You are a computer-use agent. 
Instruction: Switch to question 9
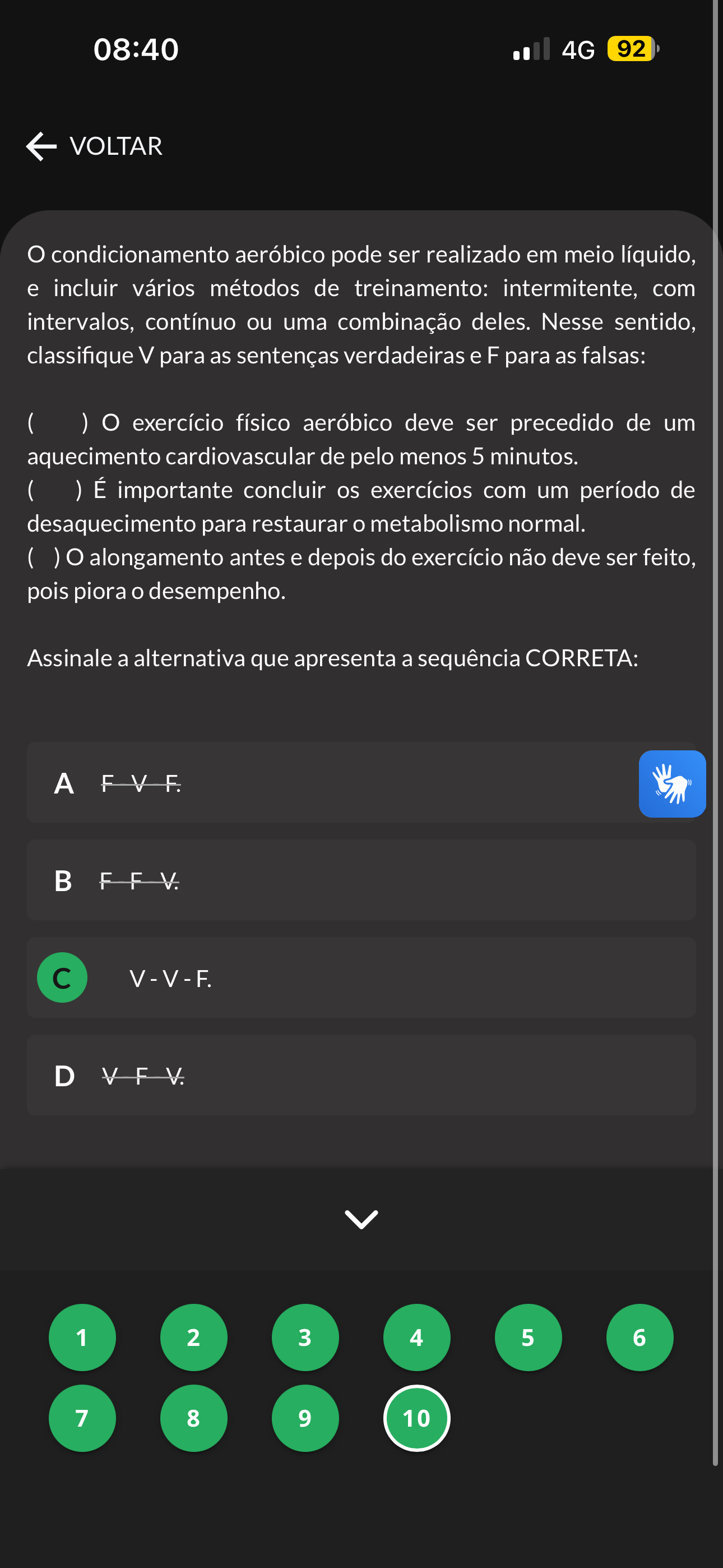(x=305, y=1418)
